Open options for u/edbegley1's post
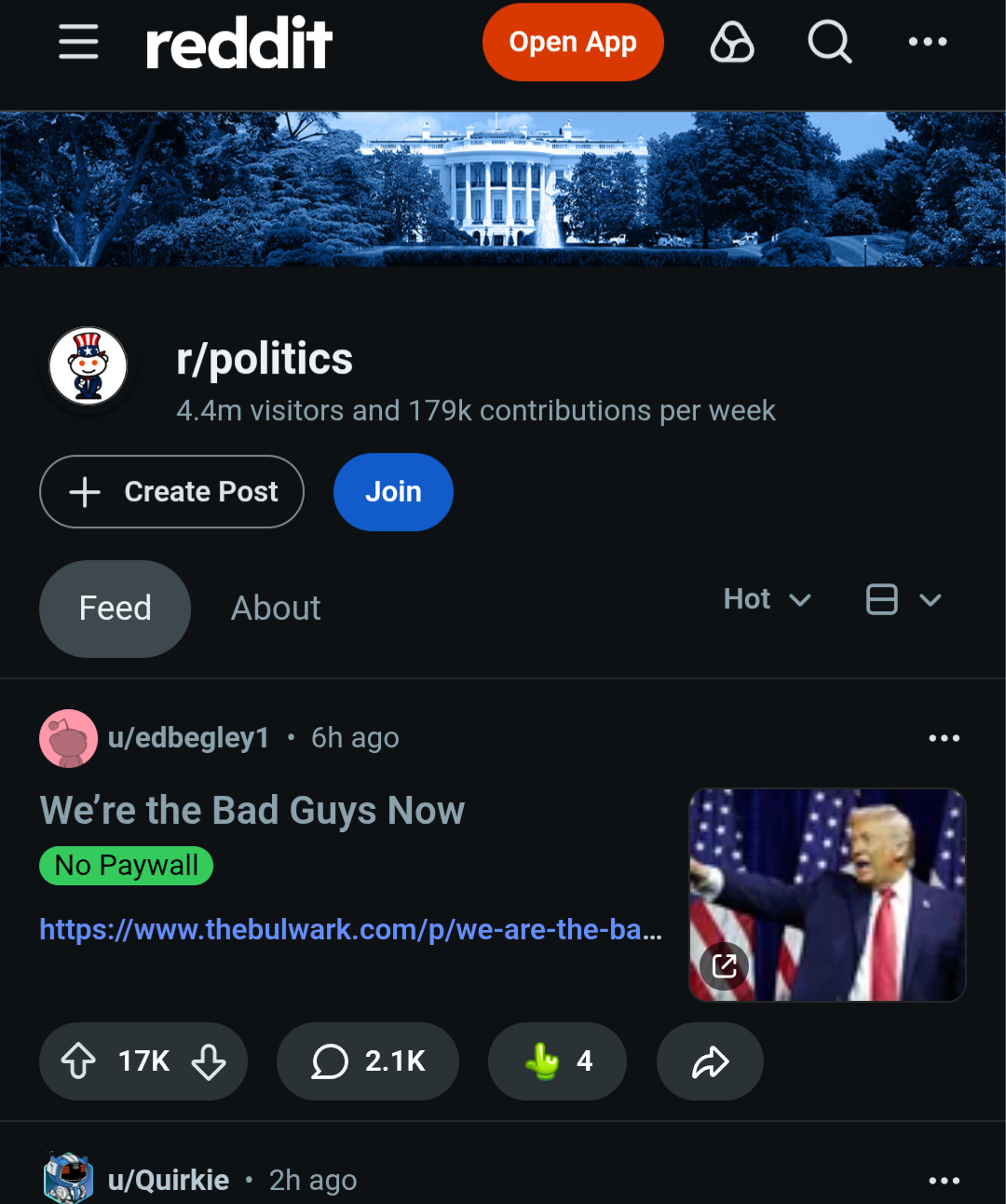This screenshot has width=1006, height=1204. pyautogui.click(x=944, y=738)
